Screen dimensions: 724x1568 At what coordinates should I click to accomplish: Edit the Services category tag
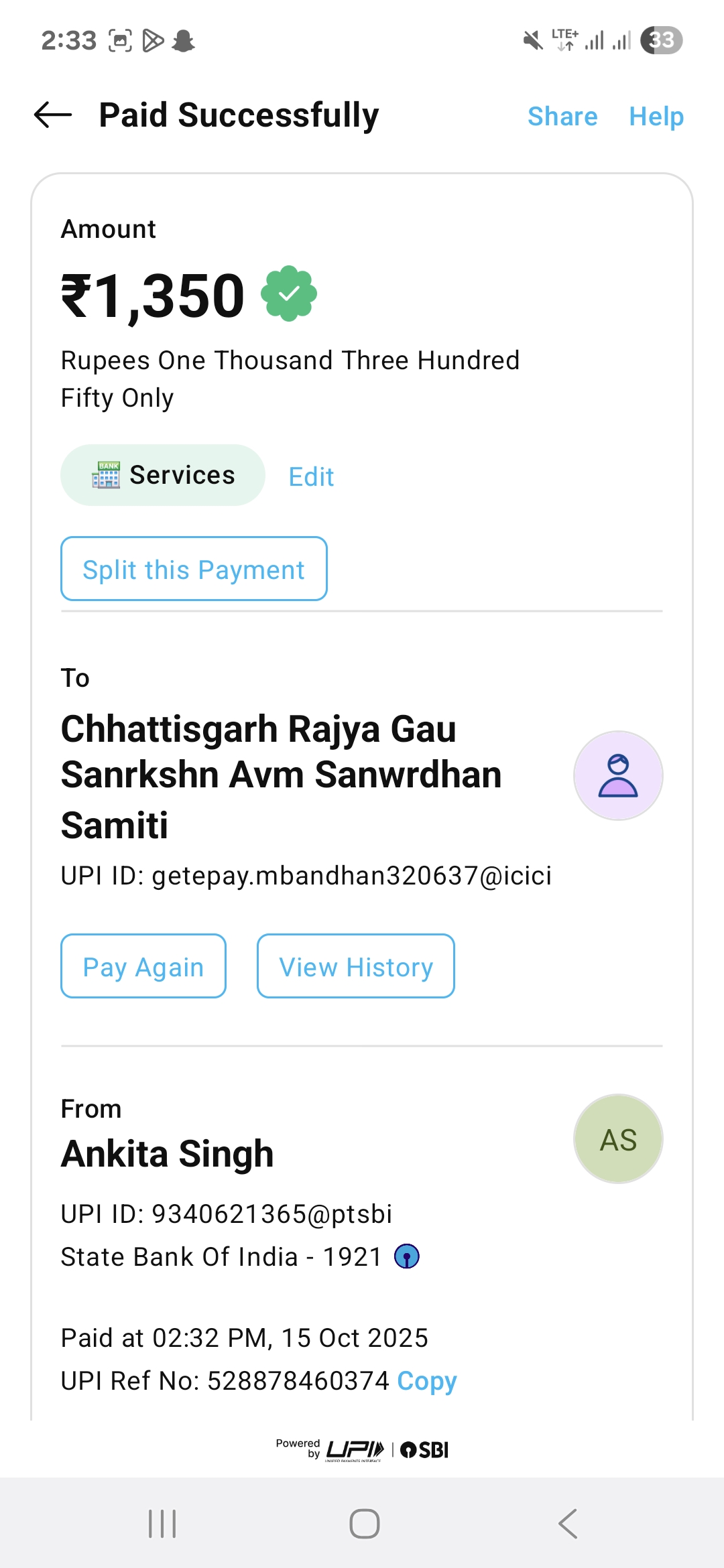point(311,477)
